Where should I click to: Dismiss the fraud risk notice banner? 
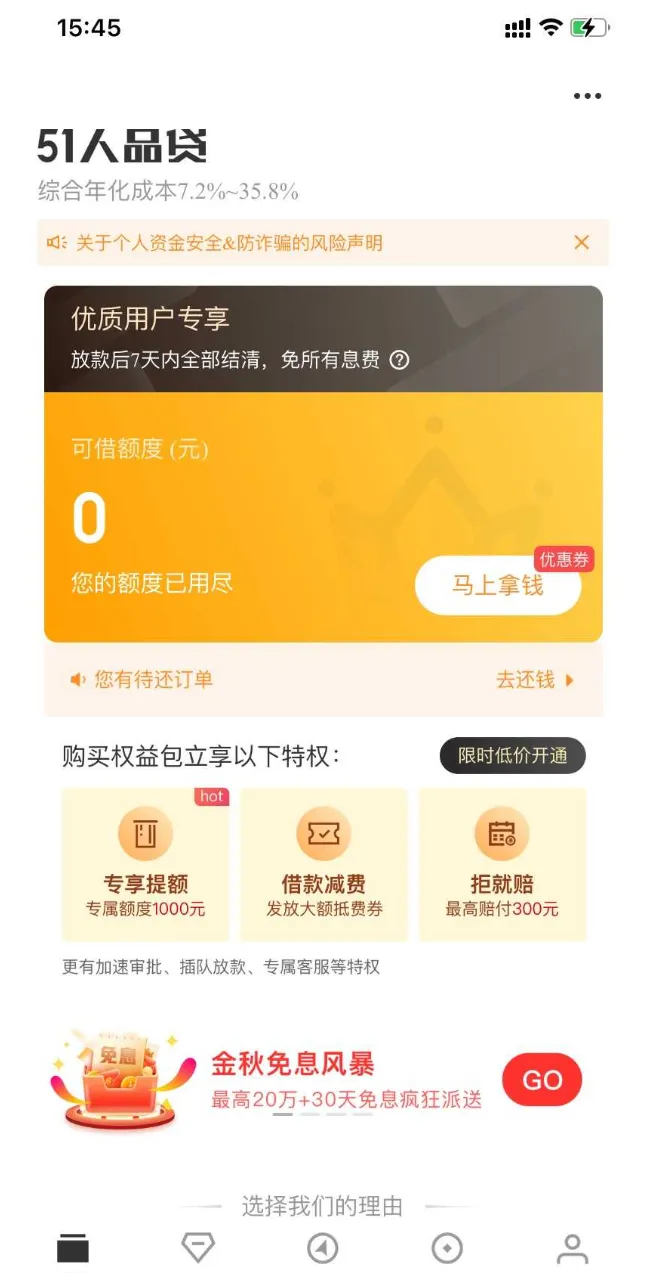tap(581, 242)
